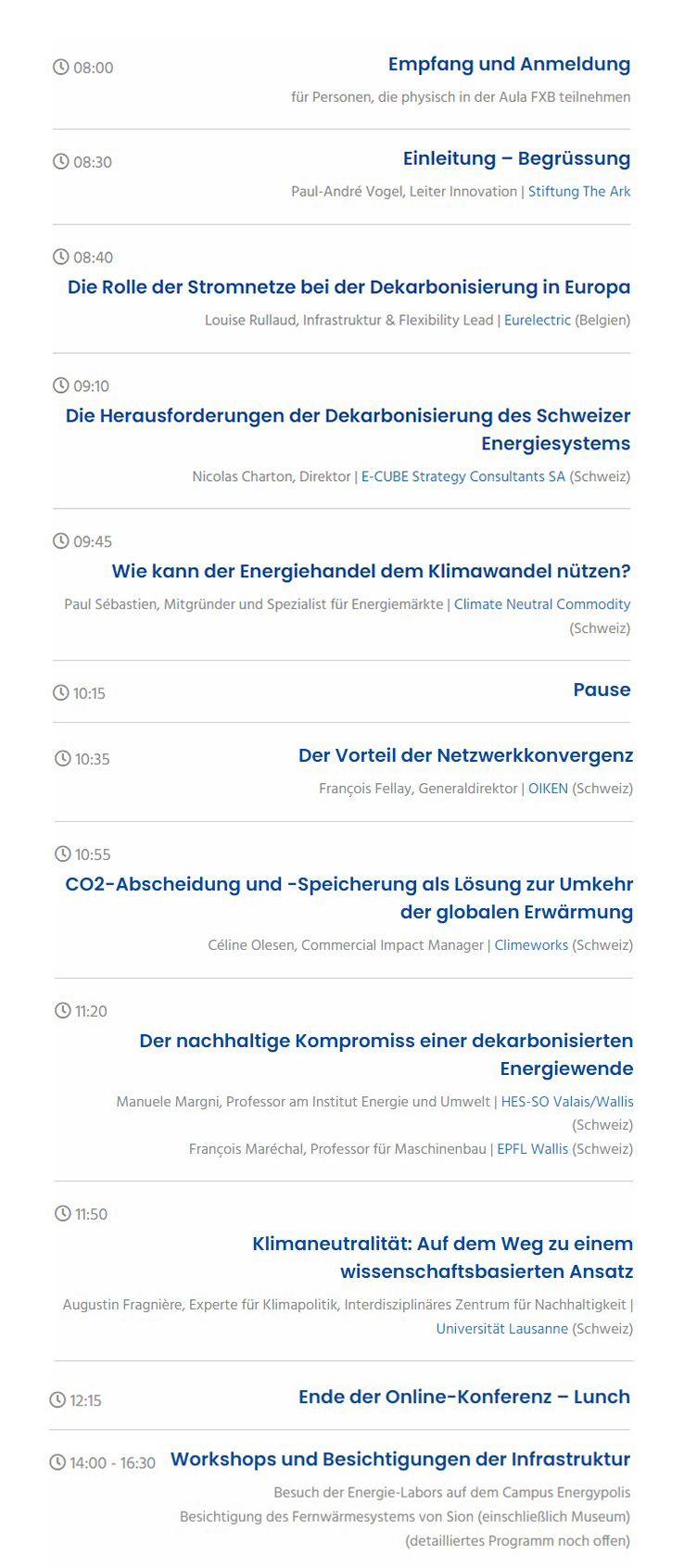Follow the EPFL Wallis link
This screenshot has width=684, height=1568.
pos(533,1150)
